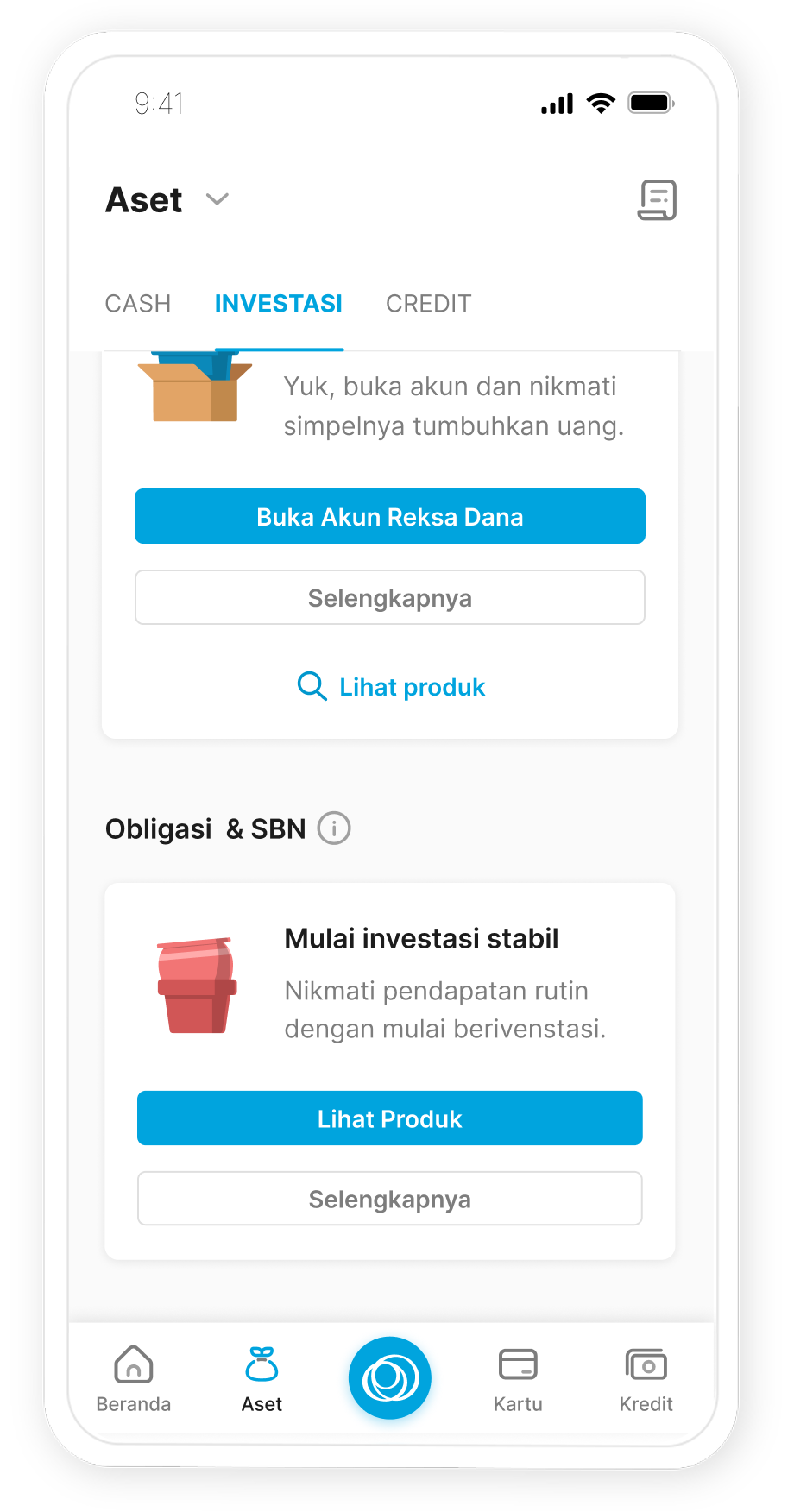Select the INVESTASI tab
The image size is (794, 1512).
click(279, 304)
